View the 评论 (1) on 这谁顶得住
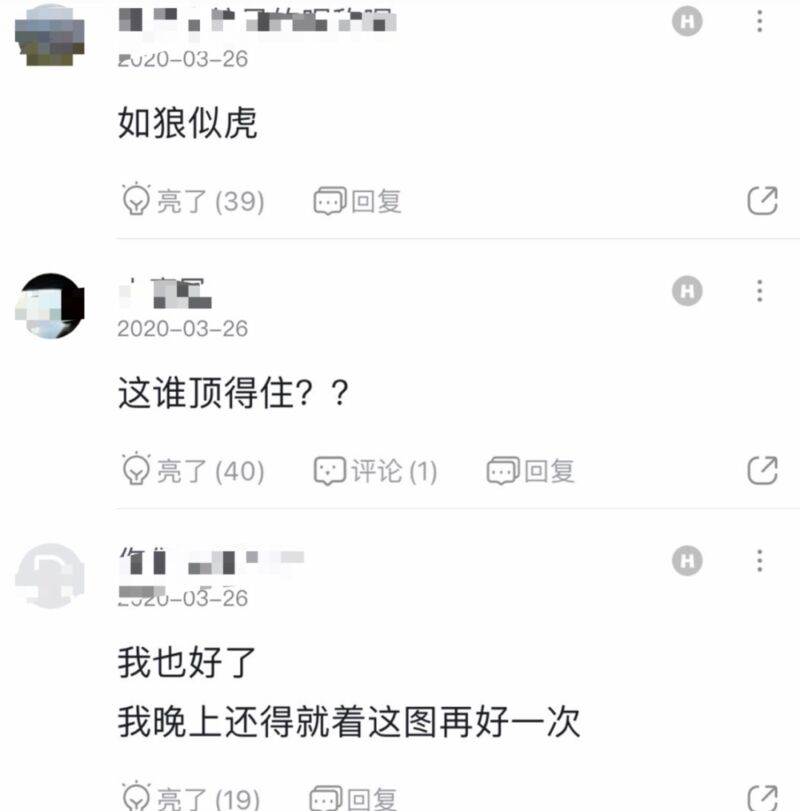The width and height of the screenshot is (800, 811). (376, 470)
